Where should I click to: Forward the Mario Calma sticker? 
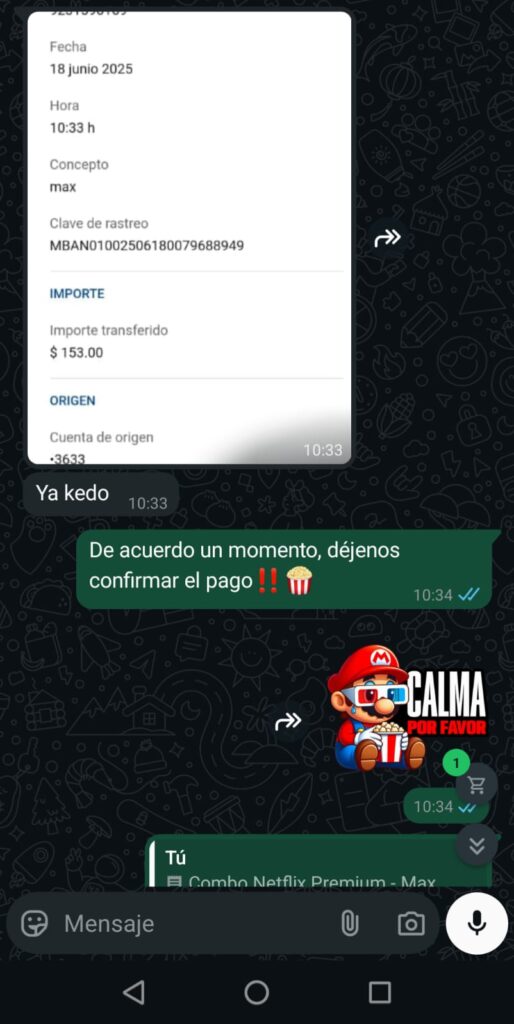(x=288, y=721)
